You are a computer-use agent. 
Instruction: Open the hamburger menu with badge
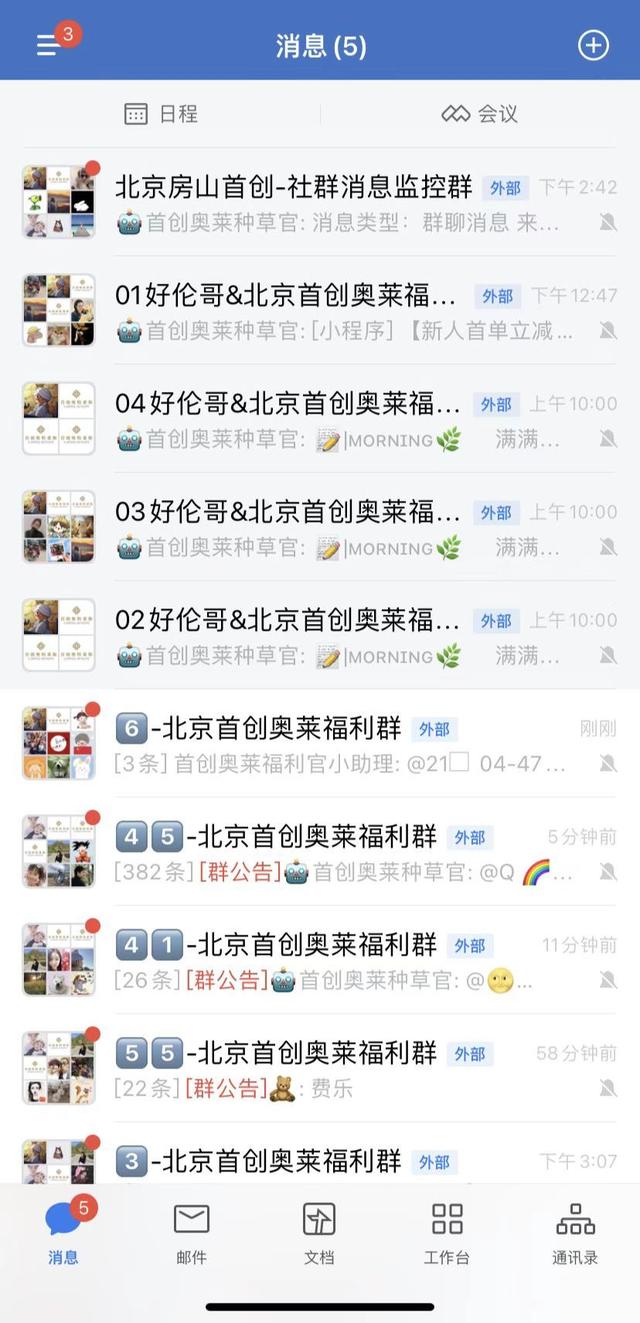click(x=48, y=45)
